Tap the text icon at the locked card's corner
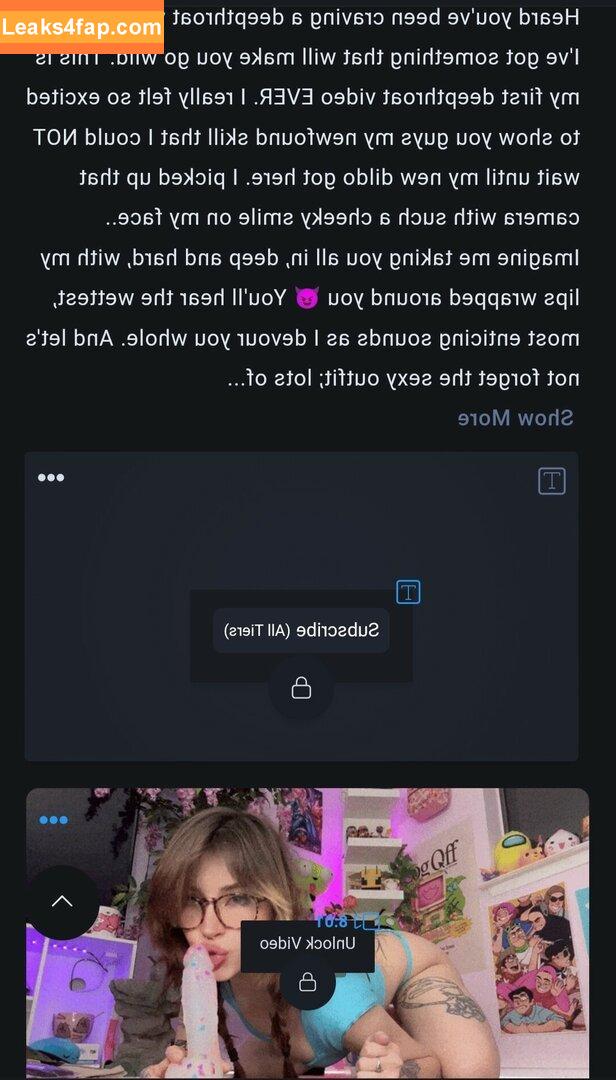Viewport: 616px width, 1080px height. coord(552,481)
